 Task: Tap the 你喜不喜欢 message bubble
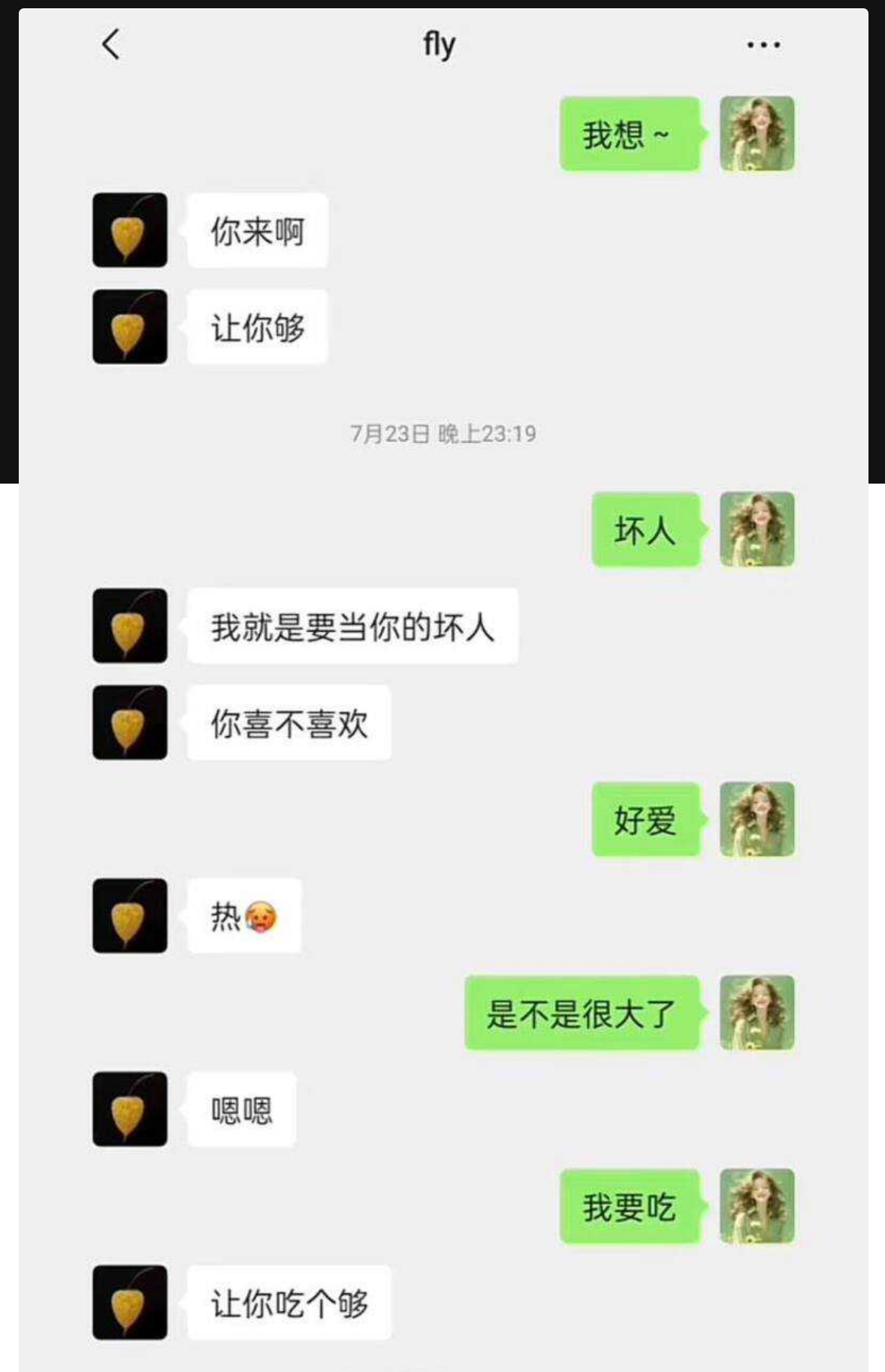point(289,722)
